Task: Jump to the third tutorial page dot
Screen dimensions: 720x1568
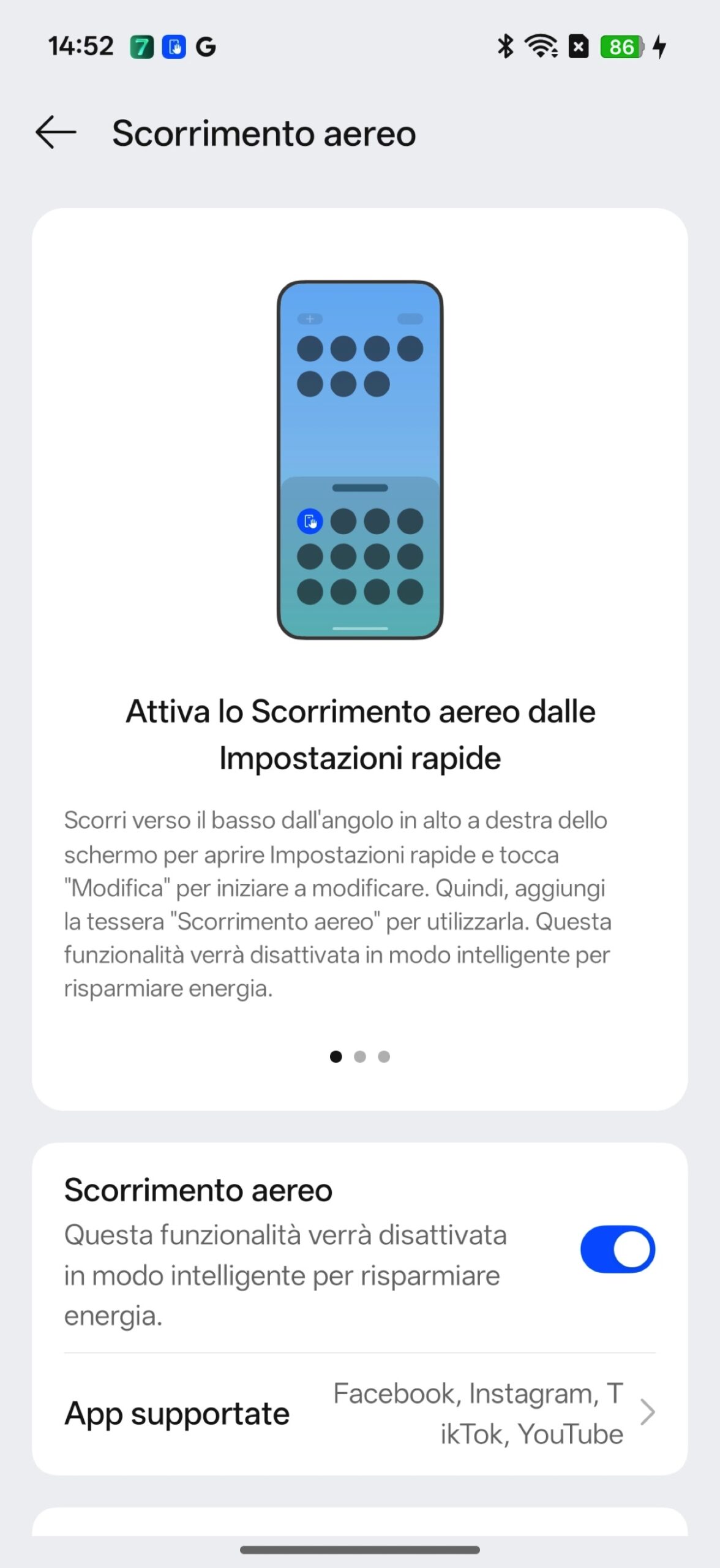Action: click(384, 1057)
